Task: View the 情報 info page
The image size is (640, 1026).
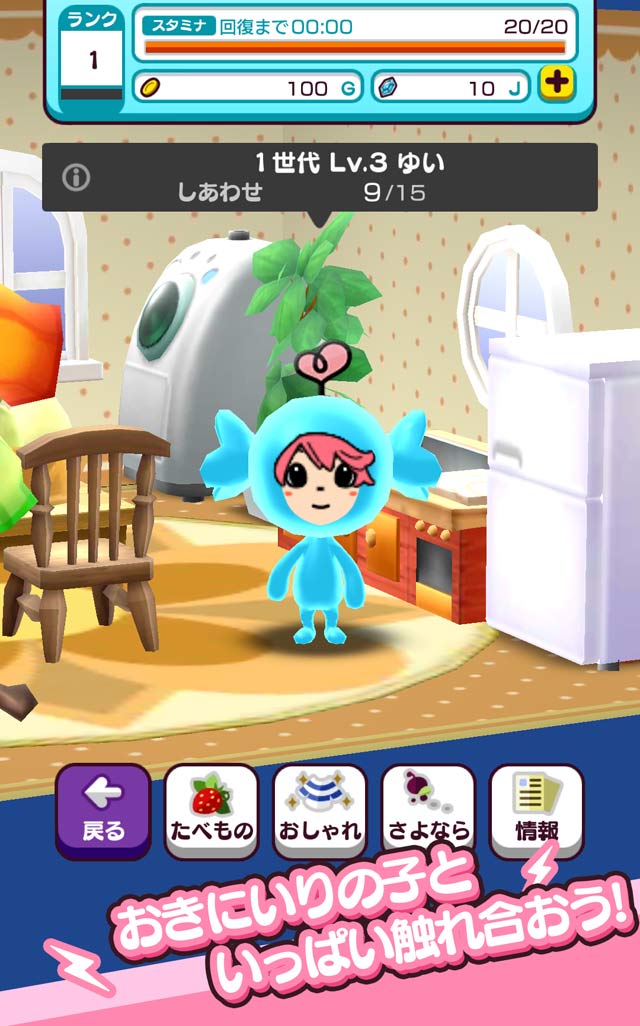Action: [x=536, y=810]
